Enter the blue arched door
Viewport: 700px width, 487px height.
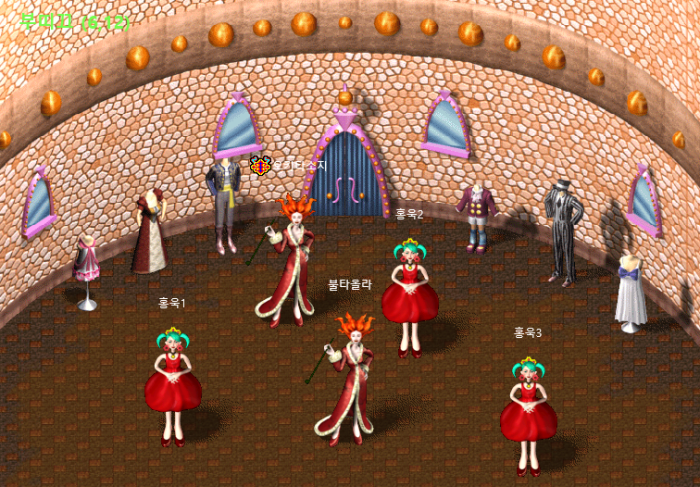346,174
